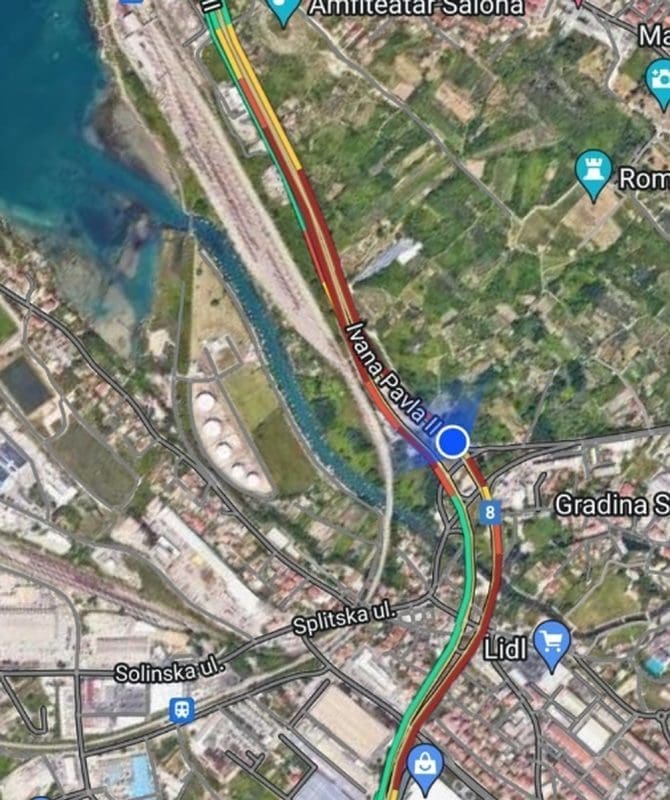Select the train station marker near Solinska ul.

point(182,710)
